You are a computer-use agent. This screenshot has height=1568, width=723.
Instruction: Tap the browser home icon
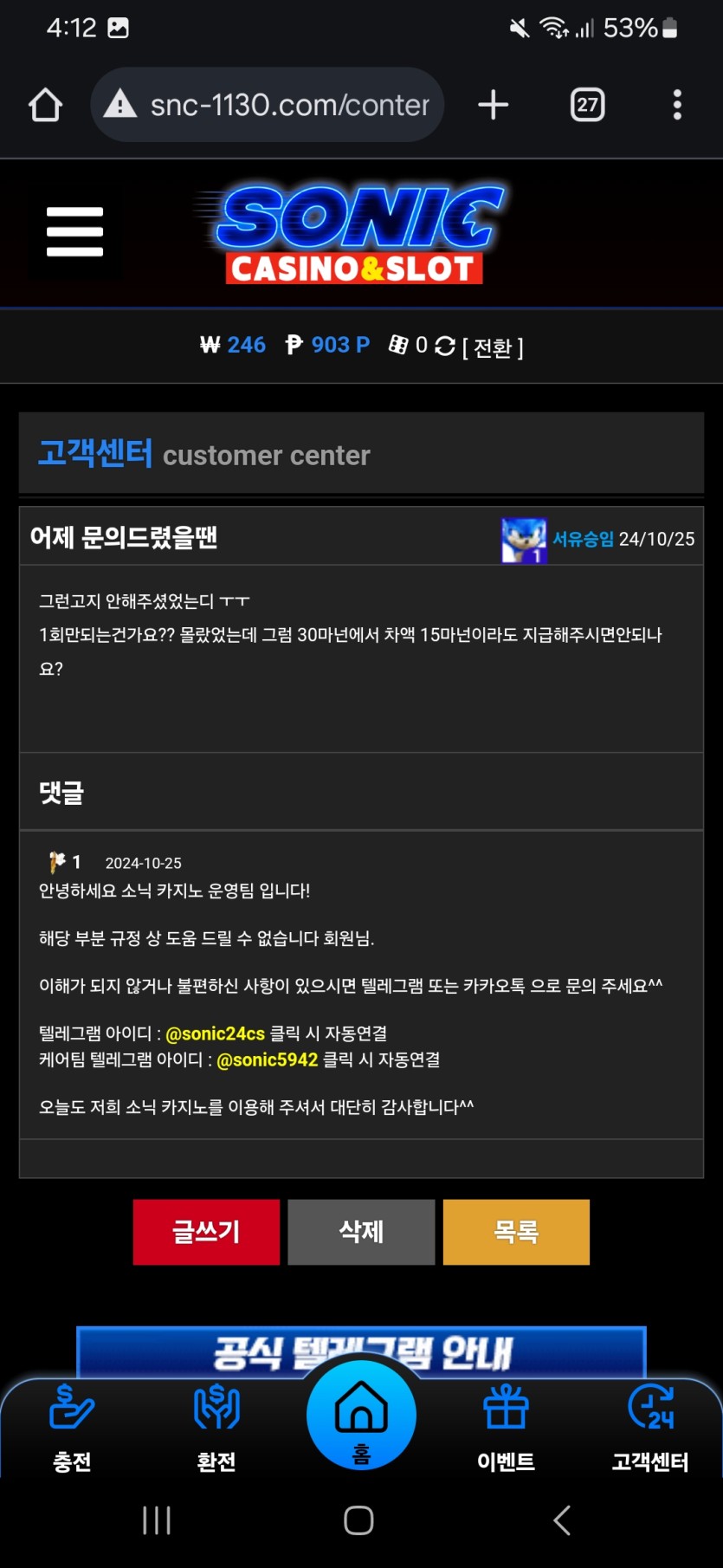[45, 105]
